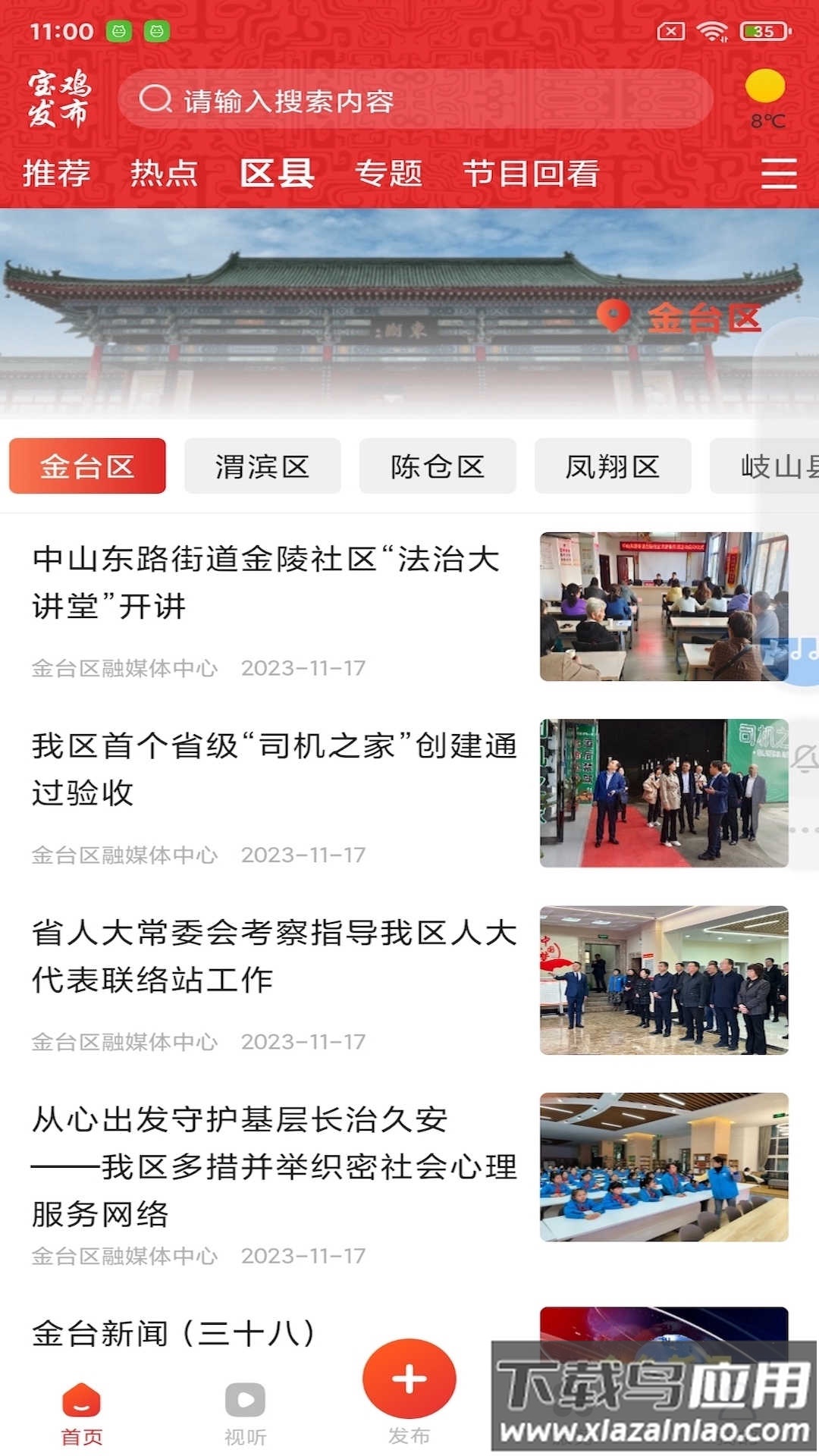Read the 司机之家 acceptance article
819x1456 pixels.
click(273, 769)
